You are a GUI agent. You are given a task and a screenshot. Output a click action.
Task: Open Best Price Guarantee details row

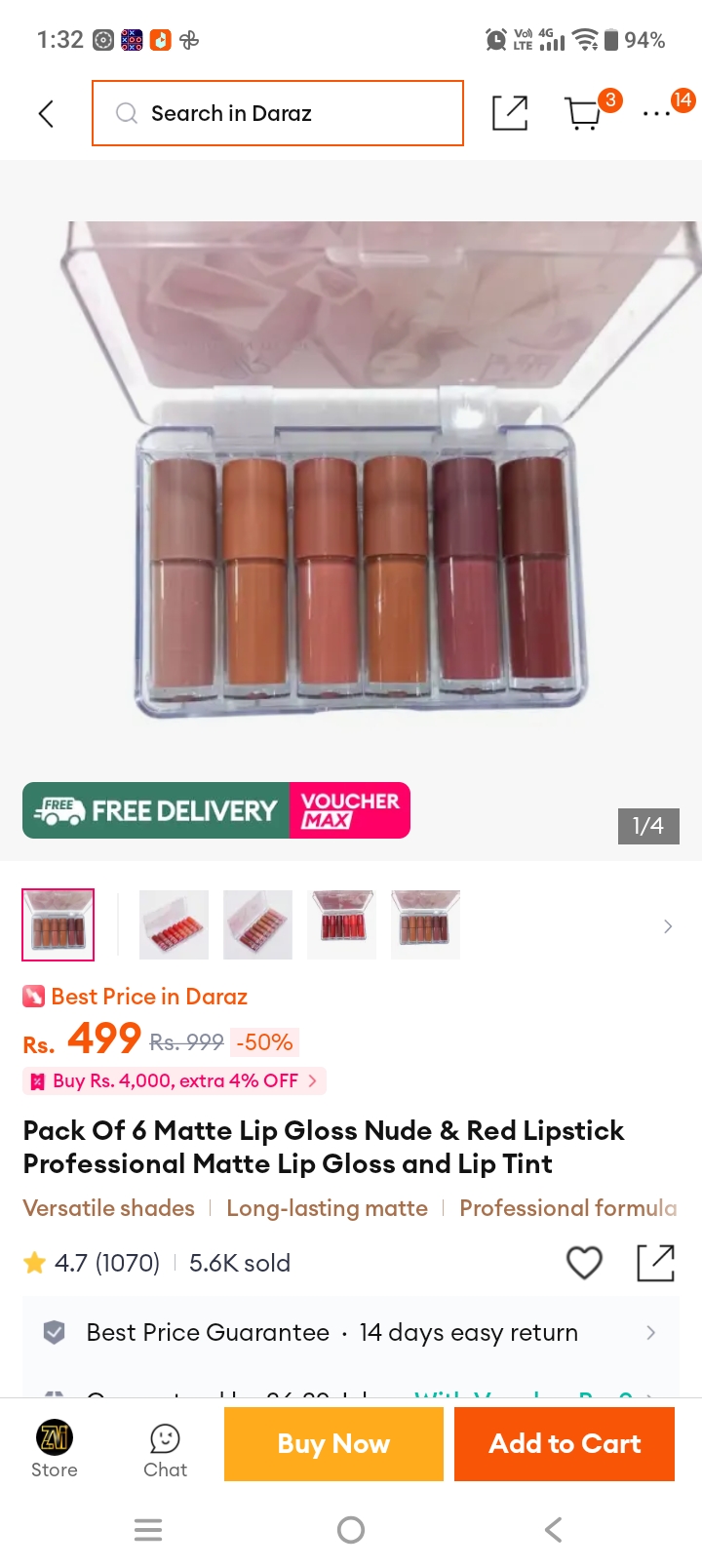(351, 1332)
